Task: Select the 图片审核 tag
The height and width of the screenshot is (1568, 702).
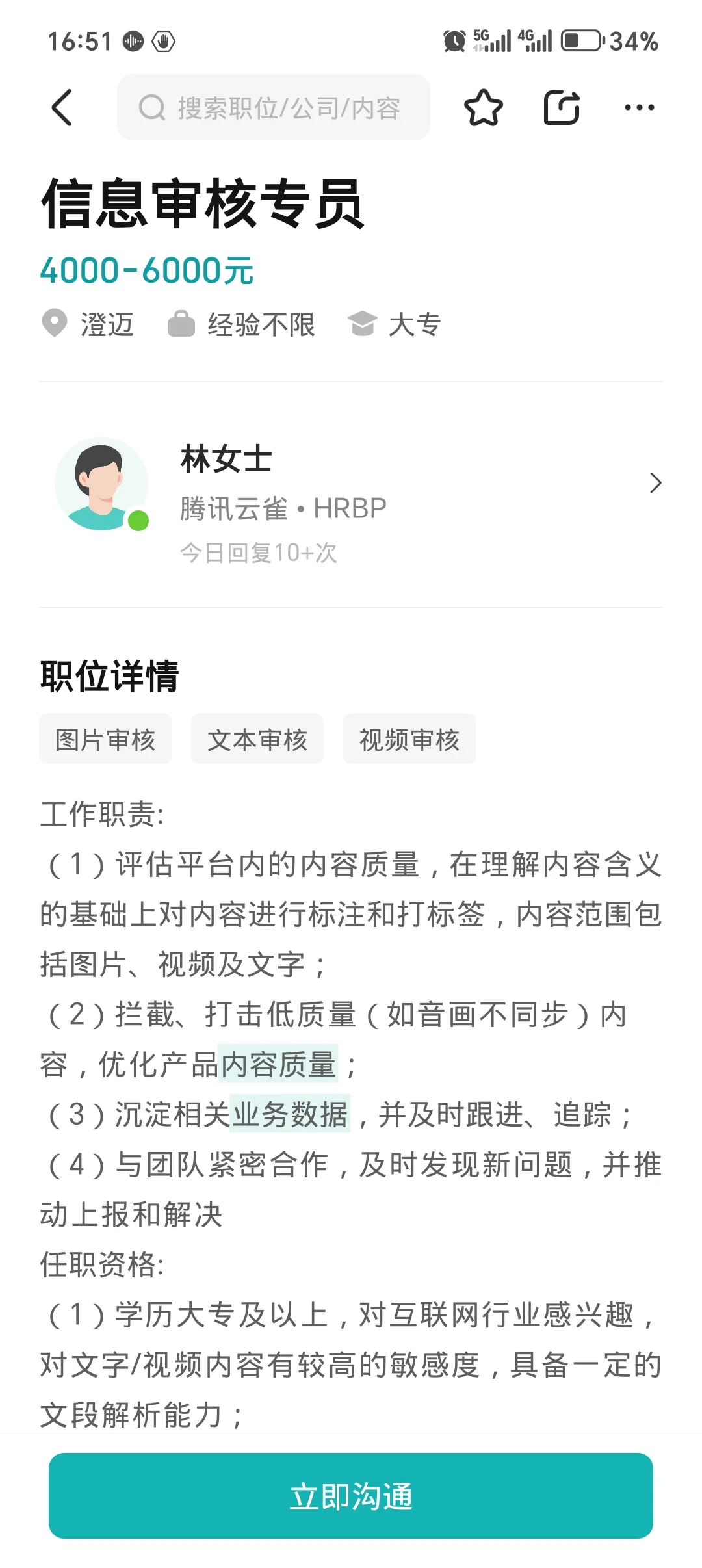Action: tap(105, 739)
